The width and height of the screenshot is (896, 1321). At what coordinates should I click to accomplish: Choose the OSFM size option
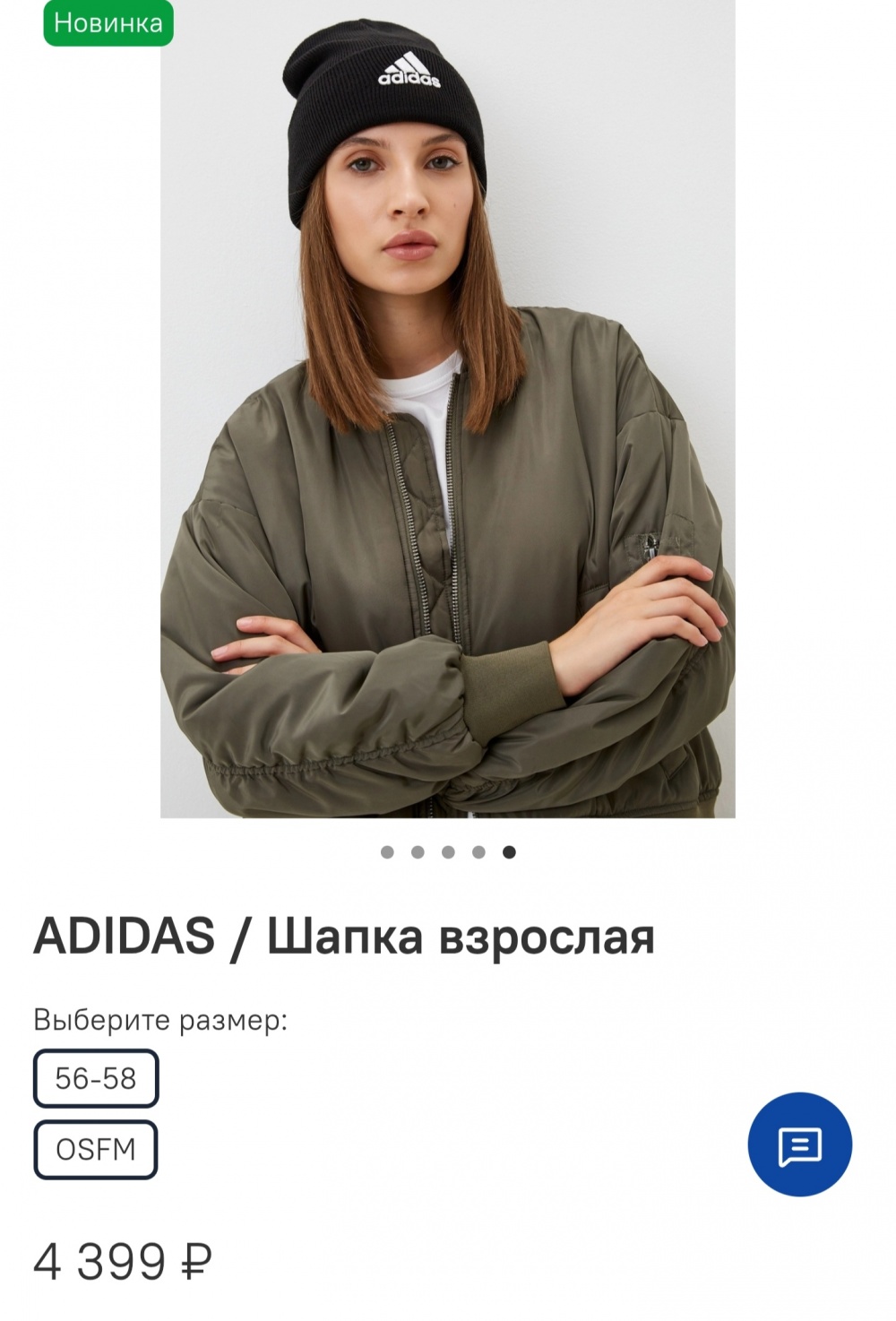[96, 1149]
